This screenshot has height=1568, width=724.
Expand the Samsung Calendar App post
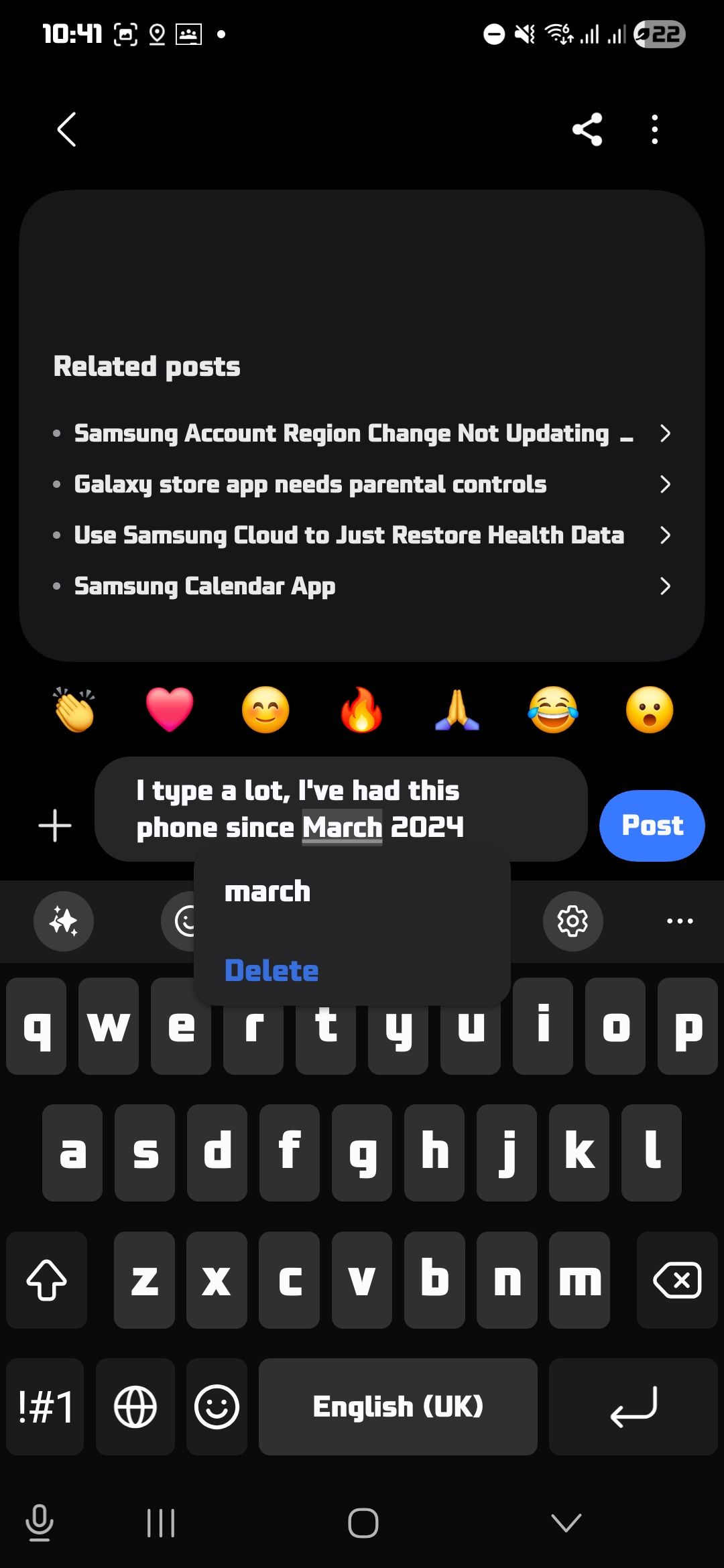665,586
